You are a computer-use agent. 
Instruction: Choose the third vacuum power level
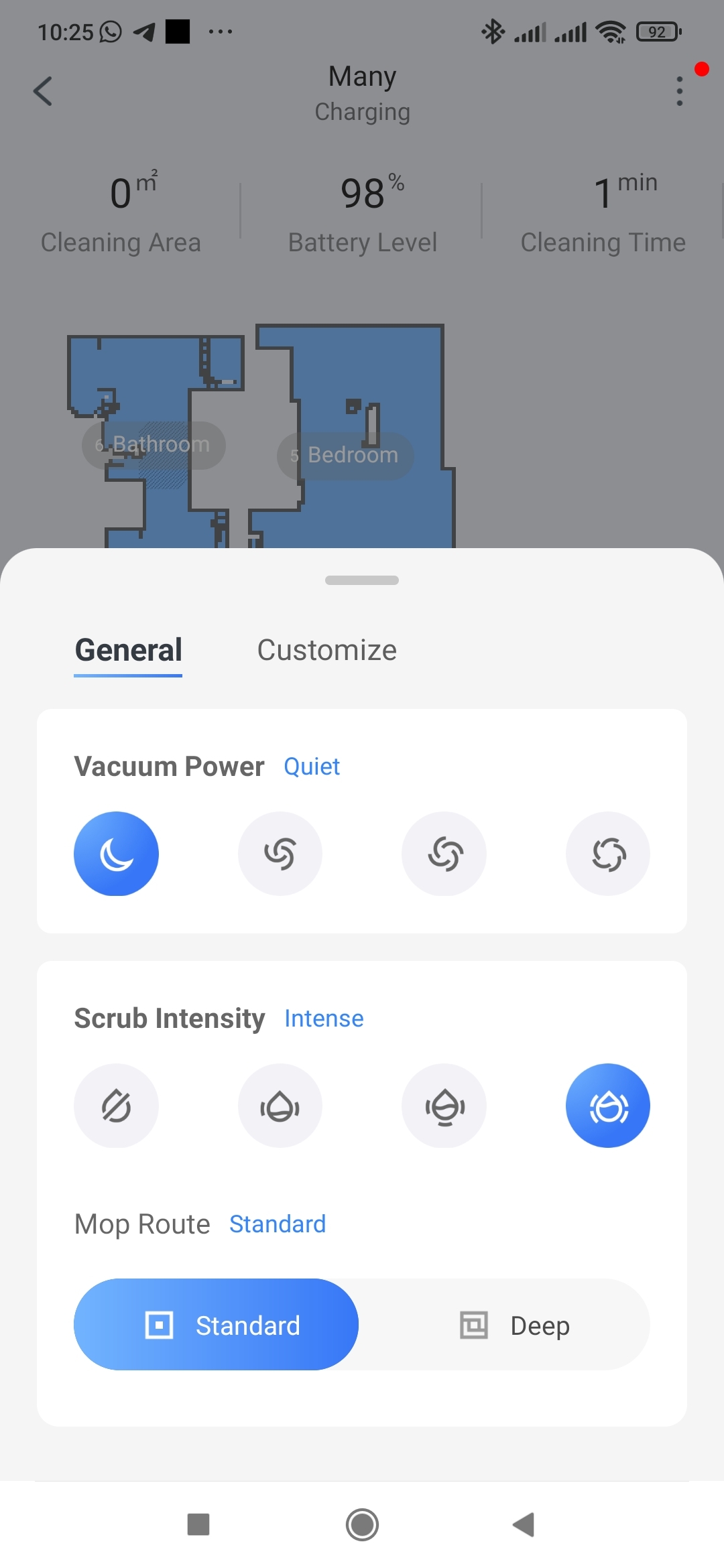point(444,854)
